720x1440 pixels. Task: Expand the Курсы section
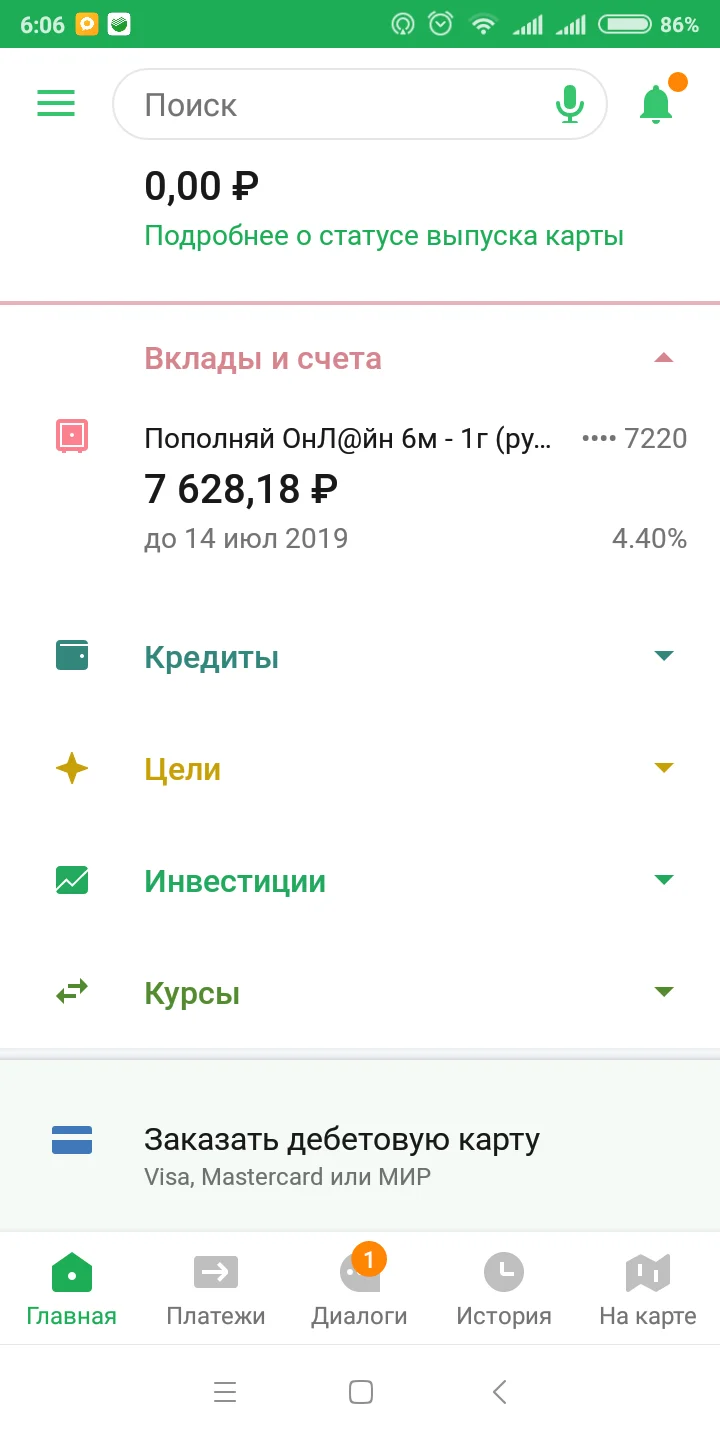pos(664,991)
